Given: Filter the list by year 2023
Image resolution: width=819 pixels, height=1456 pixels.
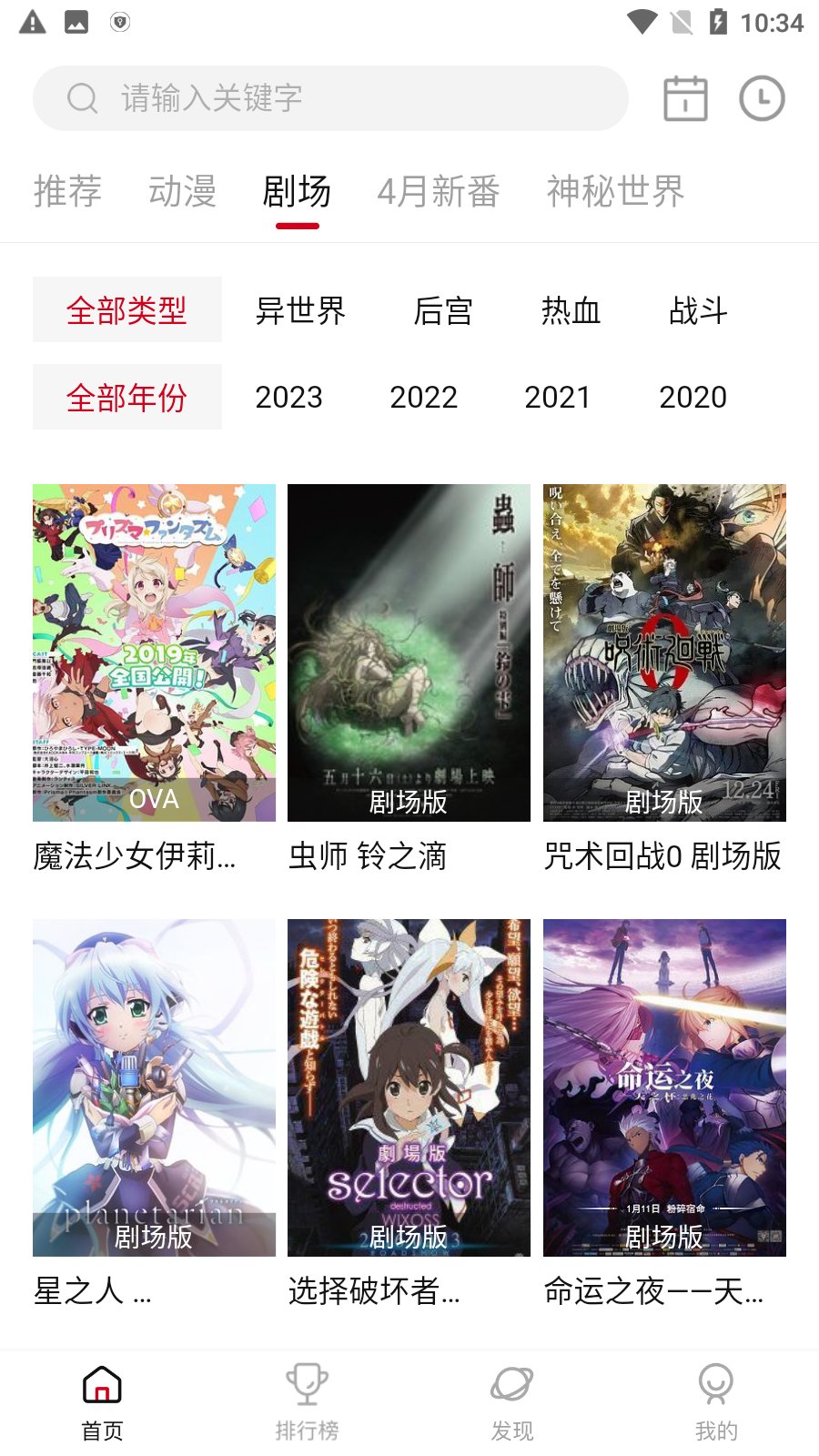Looking at the screenshot, I should tap(288, 397).
